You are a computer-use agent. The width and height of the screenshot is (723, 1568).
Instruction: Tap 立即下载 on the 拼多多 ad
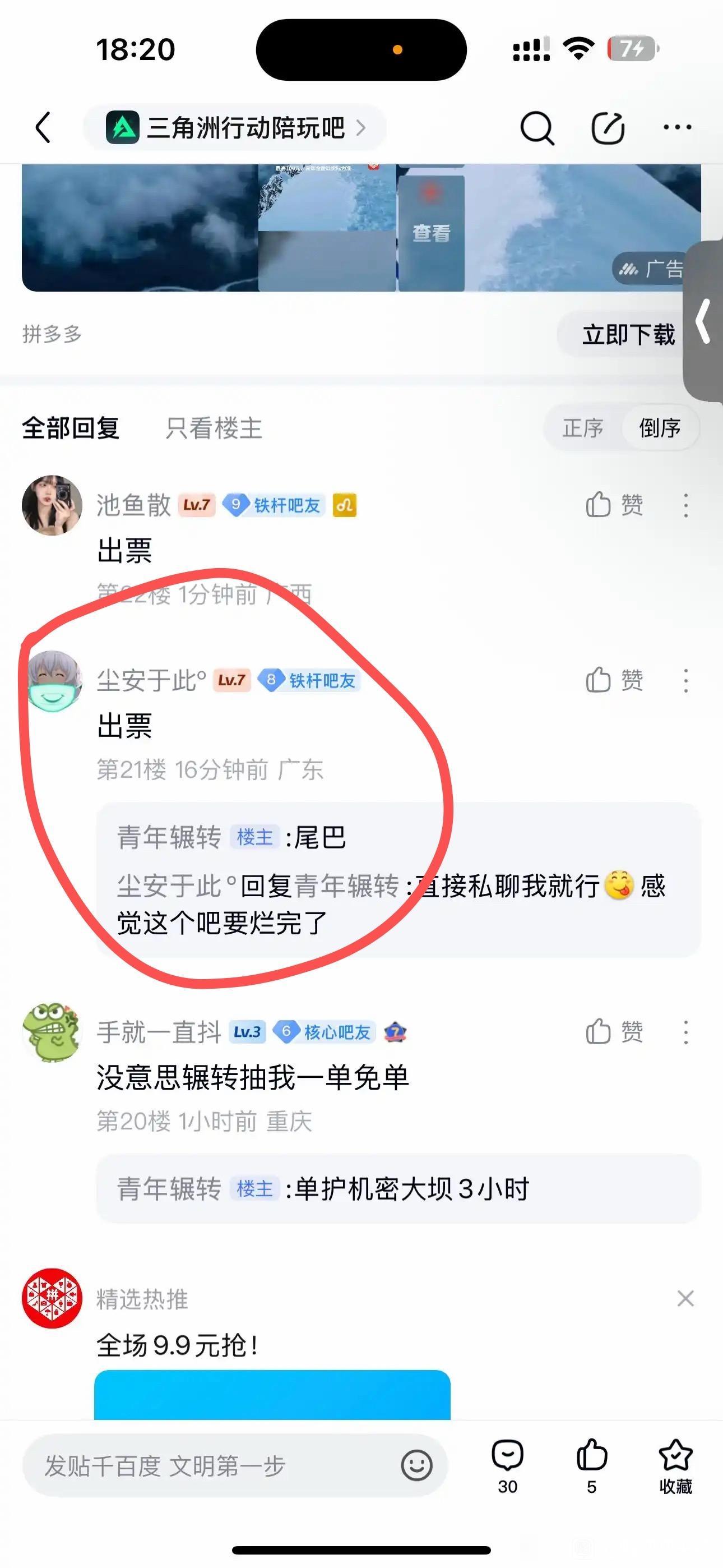click(x=628, y=334)
